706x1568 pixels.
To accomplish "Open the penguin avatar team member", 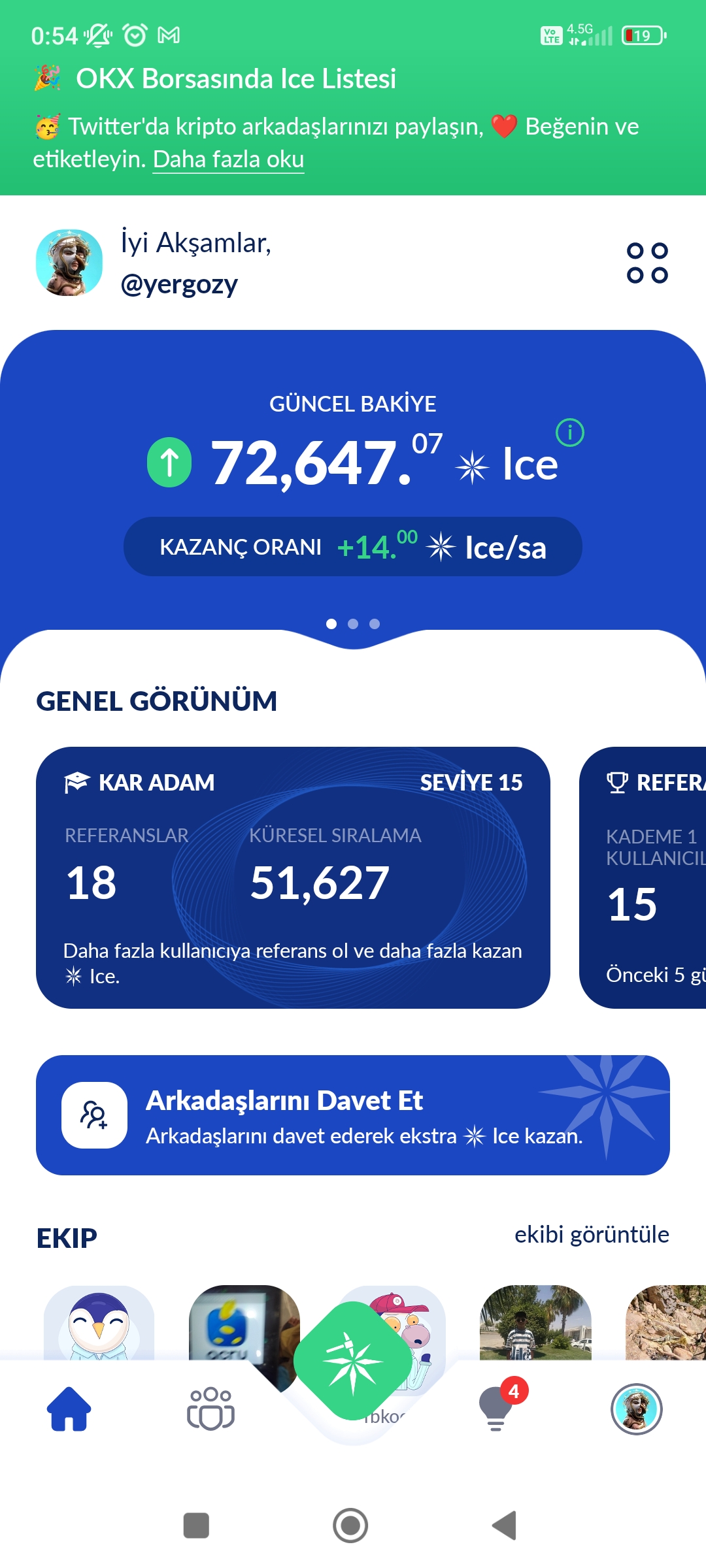I will click(99, 1323).
